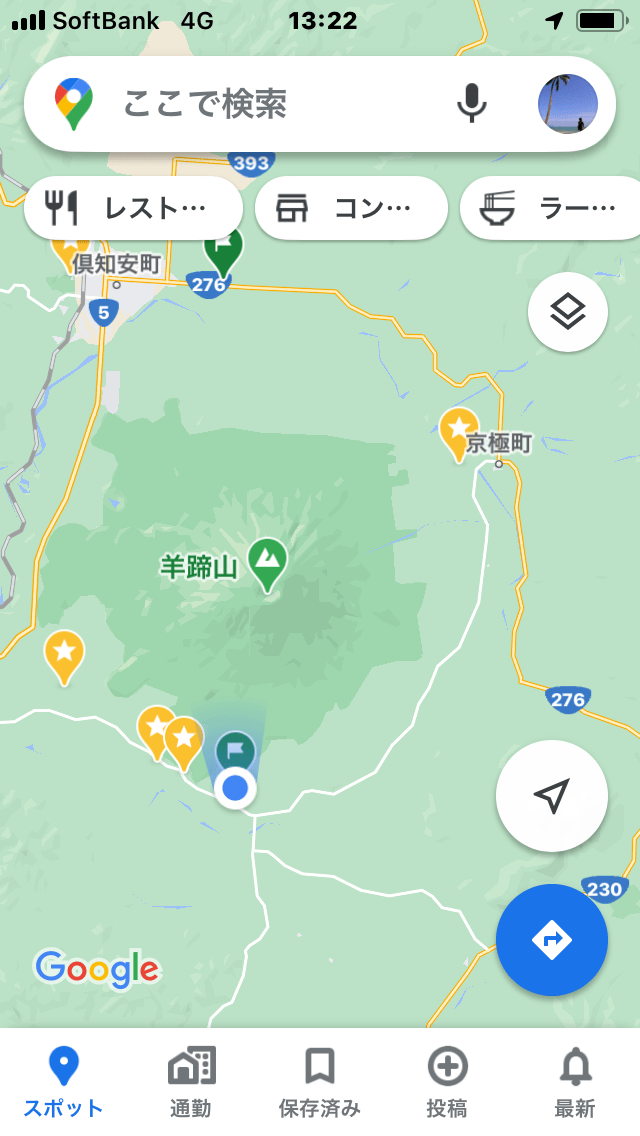Center map on my current location
This screenshot has height=1136, width=640.
(x=551, y=796)
